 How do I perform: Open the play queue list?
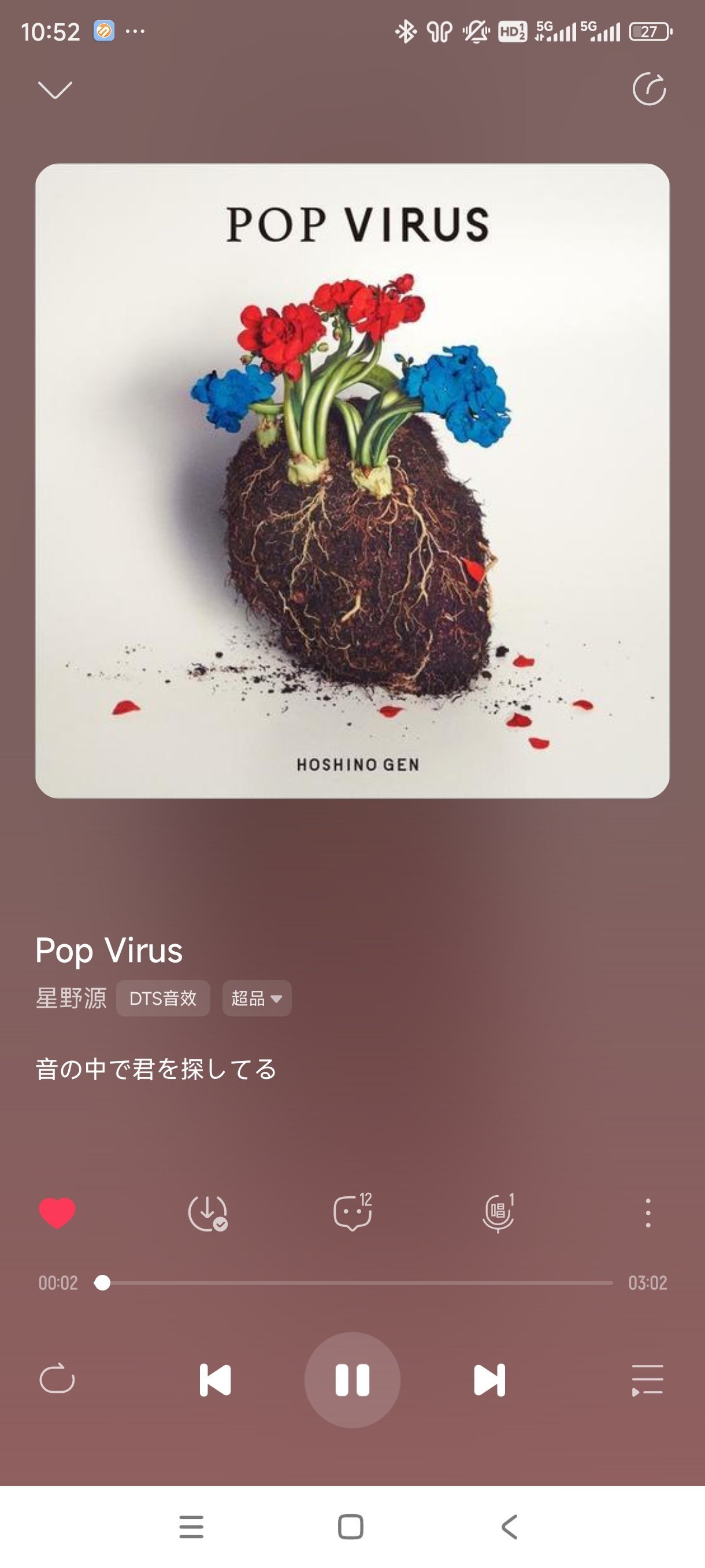647,1380
